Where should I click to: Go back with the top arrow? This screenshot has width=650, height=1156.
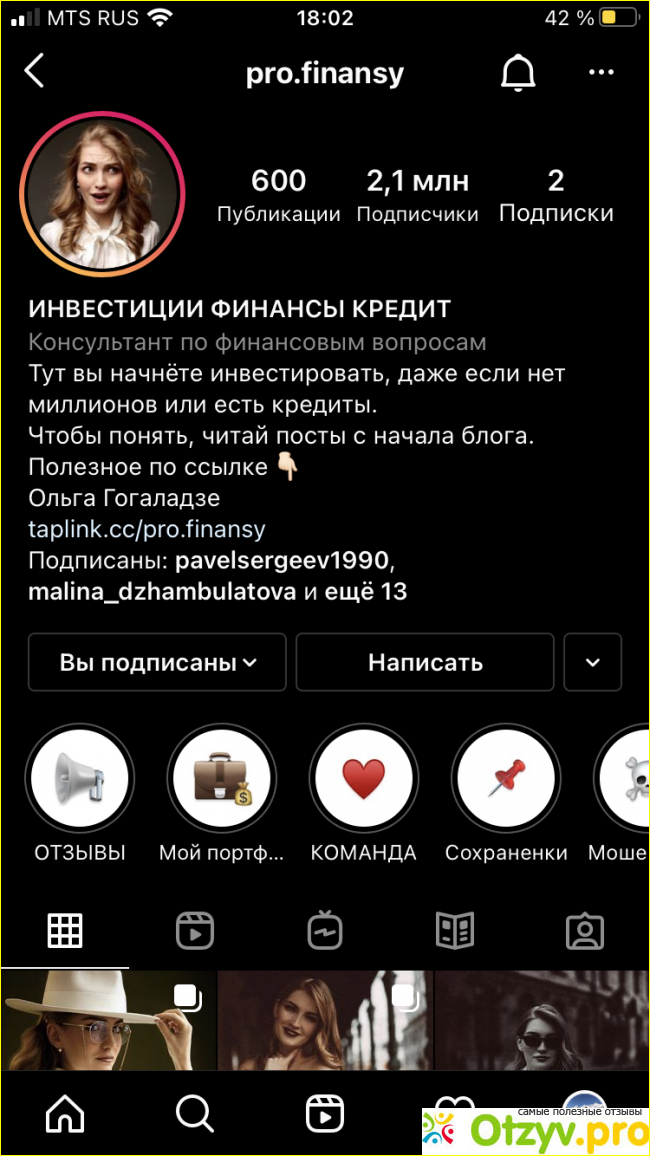tap(35, 72)
